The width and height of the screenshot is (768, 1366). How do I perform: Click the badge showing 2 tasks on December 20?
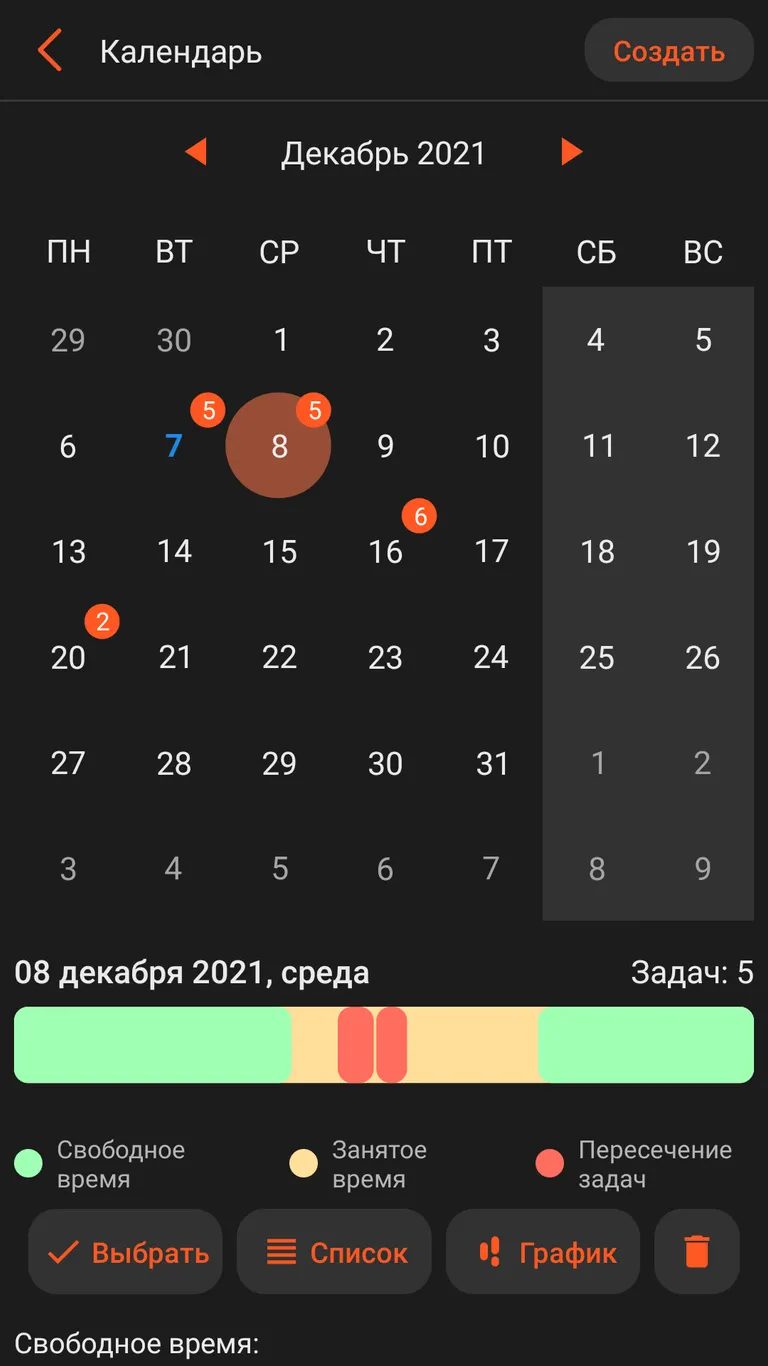pos(101,621)
